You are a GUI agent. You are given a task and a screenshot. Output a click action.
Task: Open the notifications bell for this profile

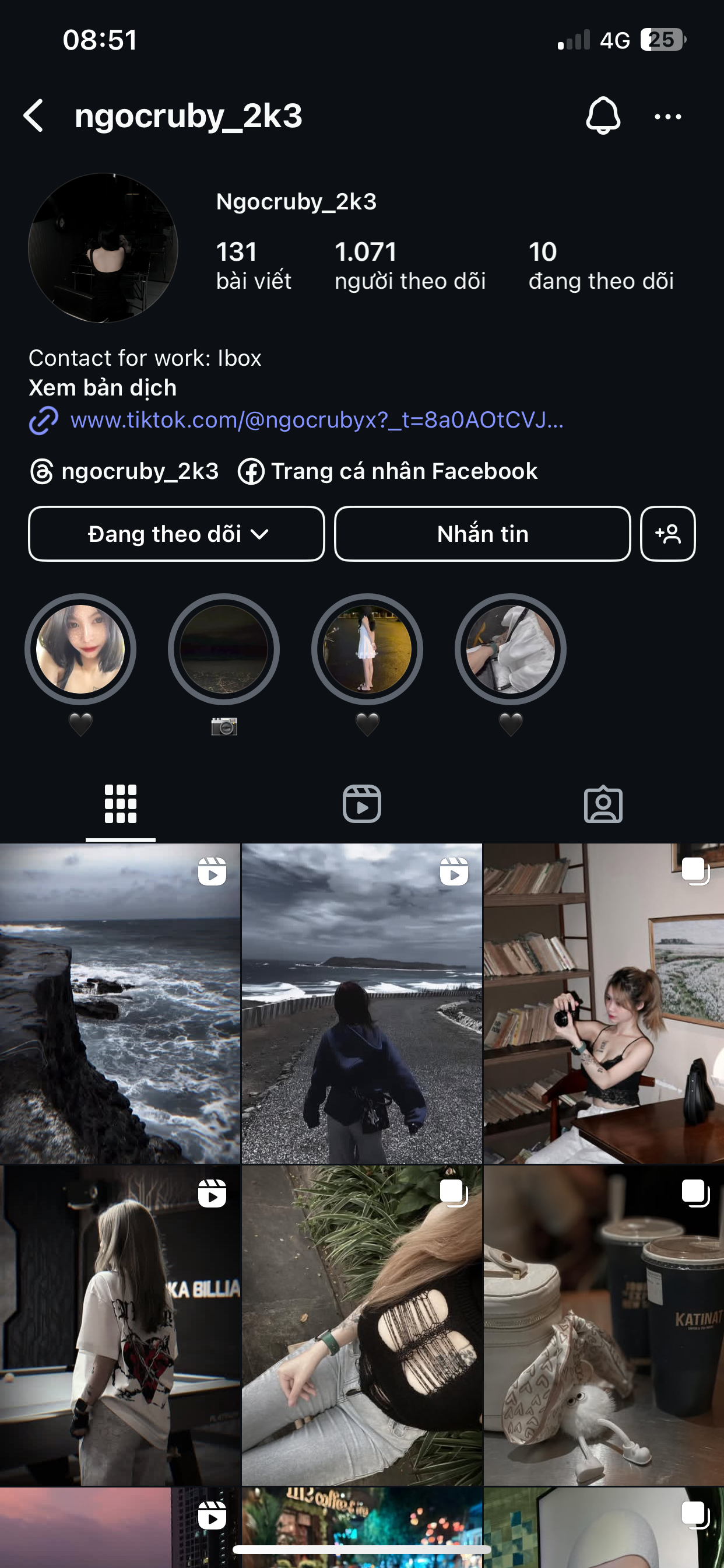602,116
